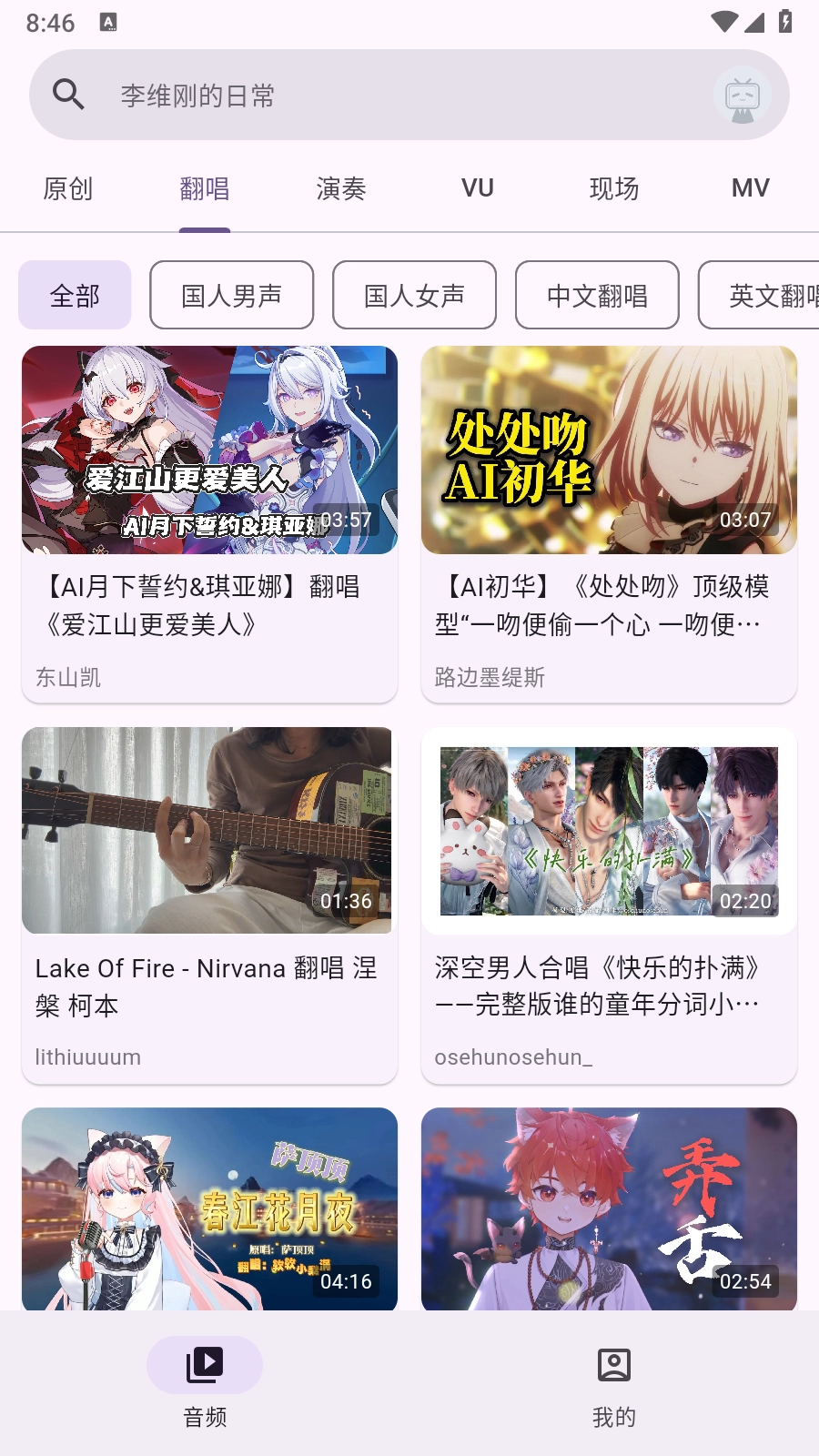Switch to the MV tab

[749, 188]
